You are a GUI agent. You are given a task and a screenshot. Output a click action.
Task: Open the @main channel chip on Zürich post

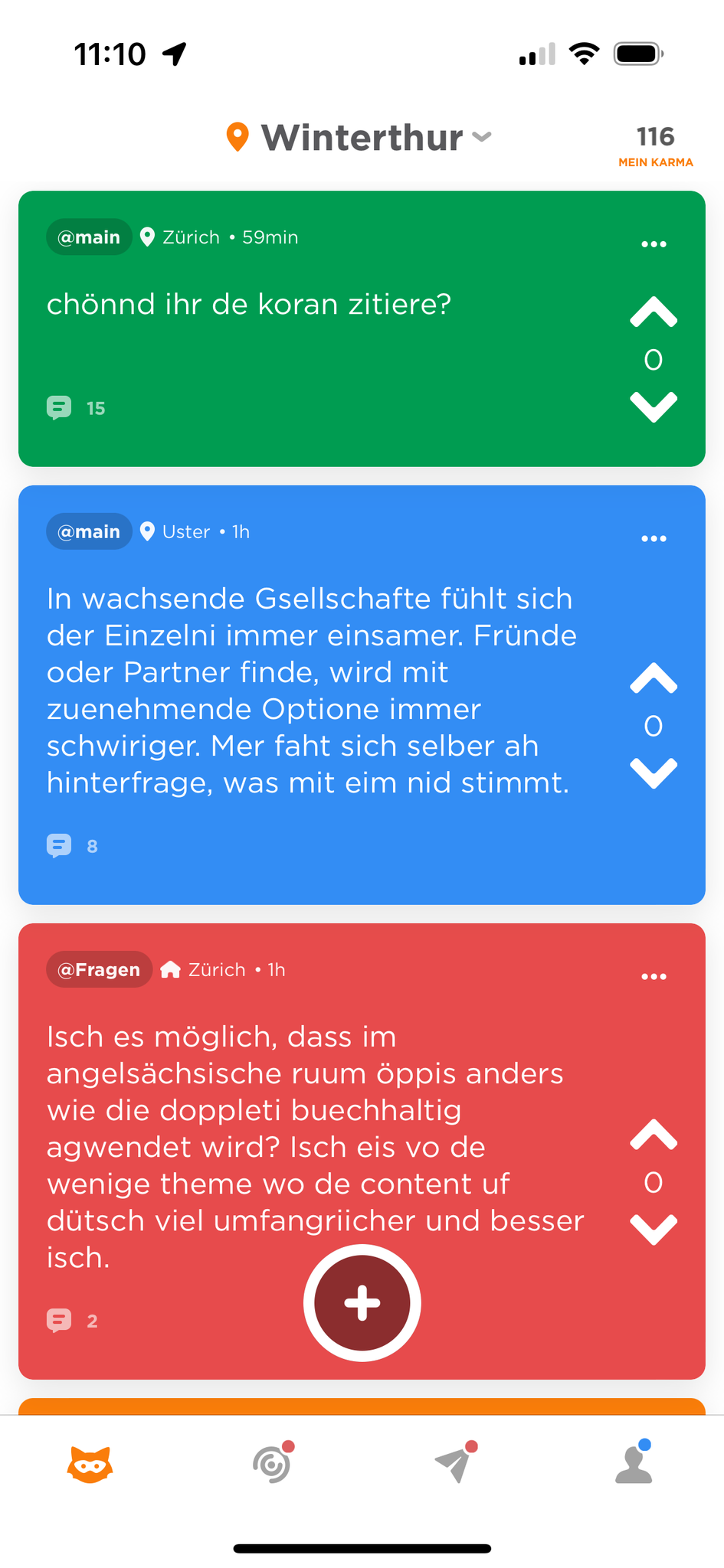coord(89,237)
